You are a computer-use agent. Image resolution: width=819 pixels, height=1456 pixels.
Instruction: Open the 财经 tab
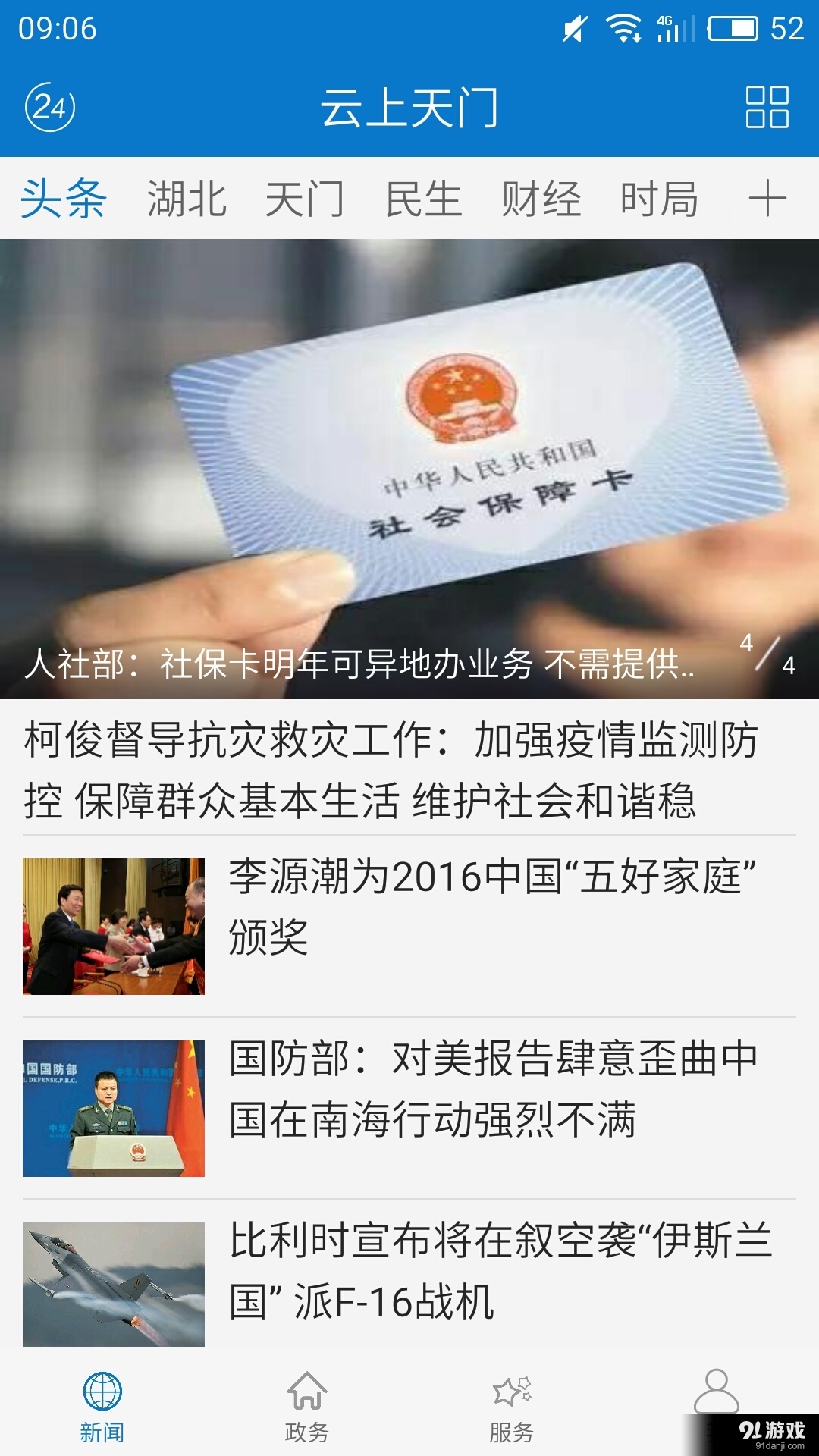click(x=541, y=199)
